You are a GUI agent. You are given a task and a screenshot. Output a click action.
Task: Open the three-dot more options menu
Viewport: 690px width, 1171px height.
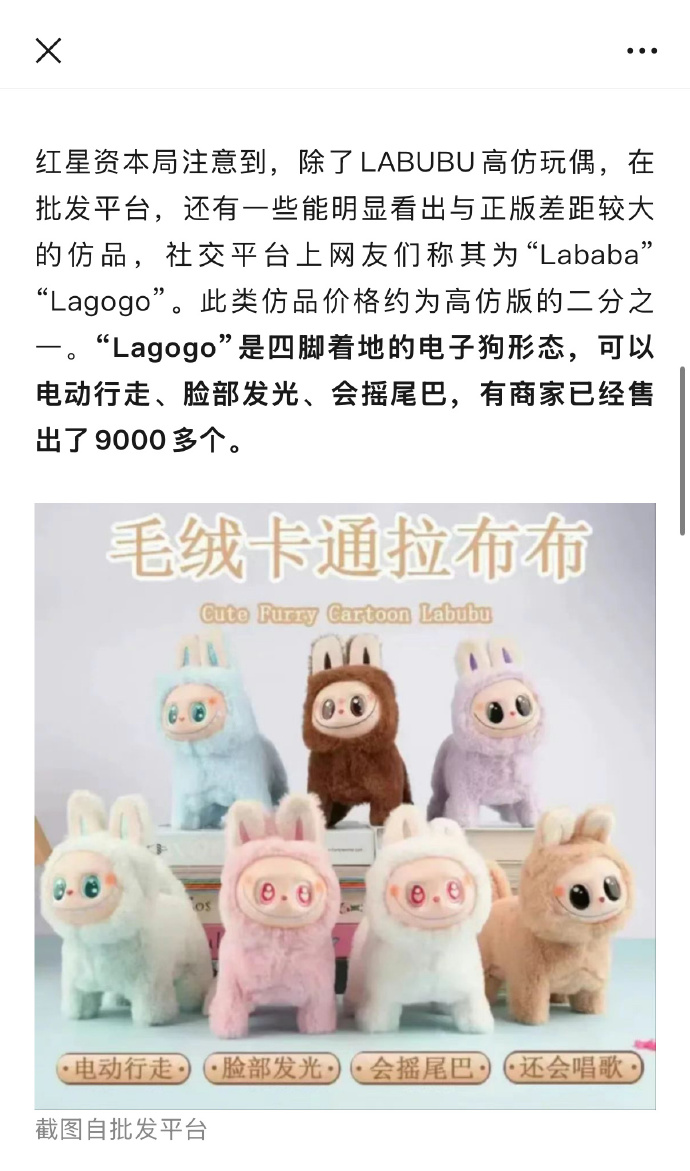642,50
